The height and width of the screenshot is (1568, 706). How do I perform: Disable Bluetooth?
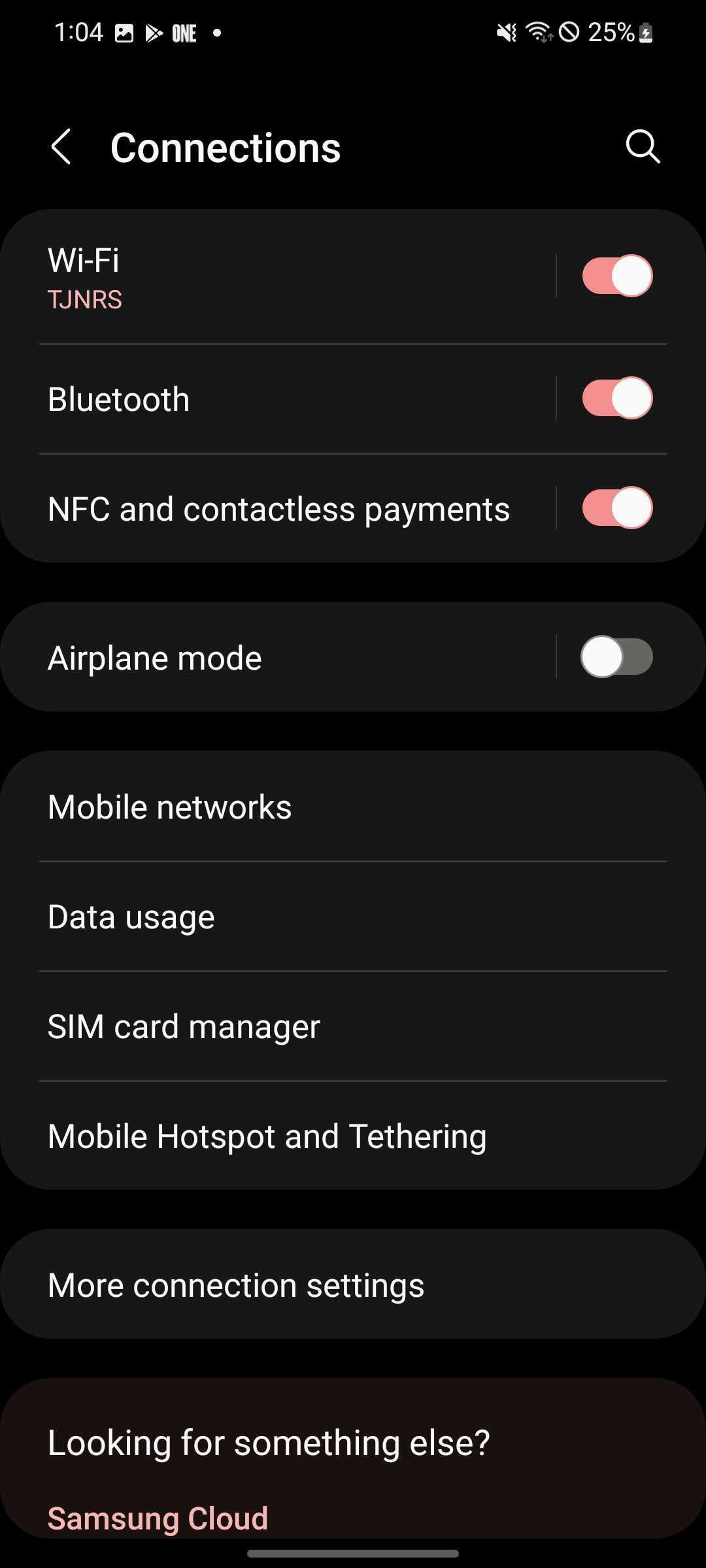pyautogui.click(x=615, y=398)
